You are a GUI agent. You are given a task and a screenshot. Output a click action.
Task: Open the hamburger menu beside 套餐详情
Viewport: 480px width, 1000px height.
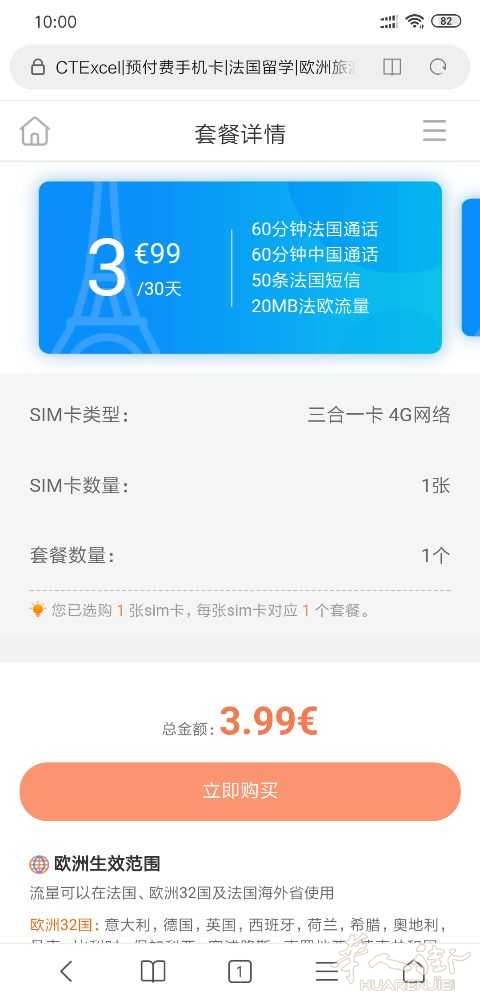click(x=435, y=131)
